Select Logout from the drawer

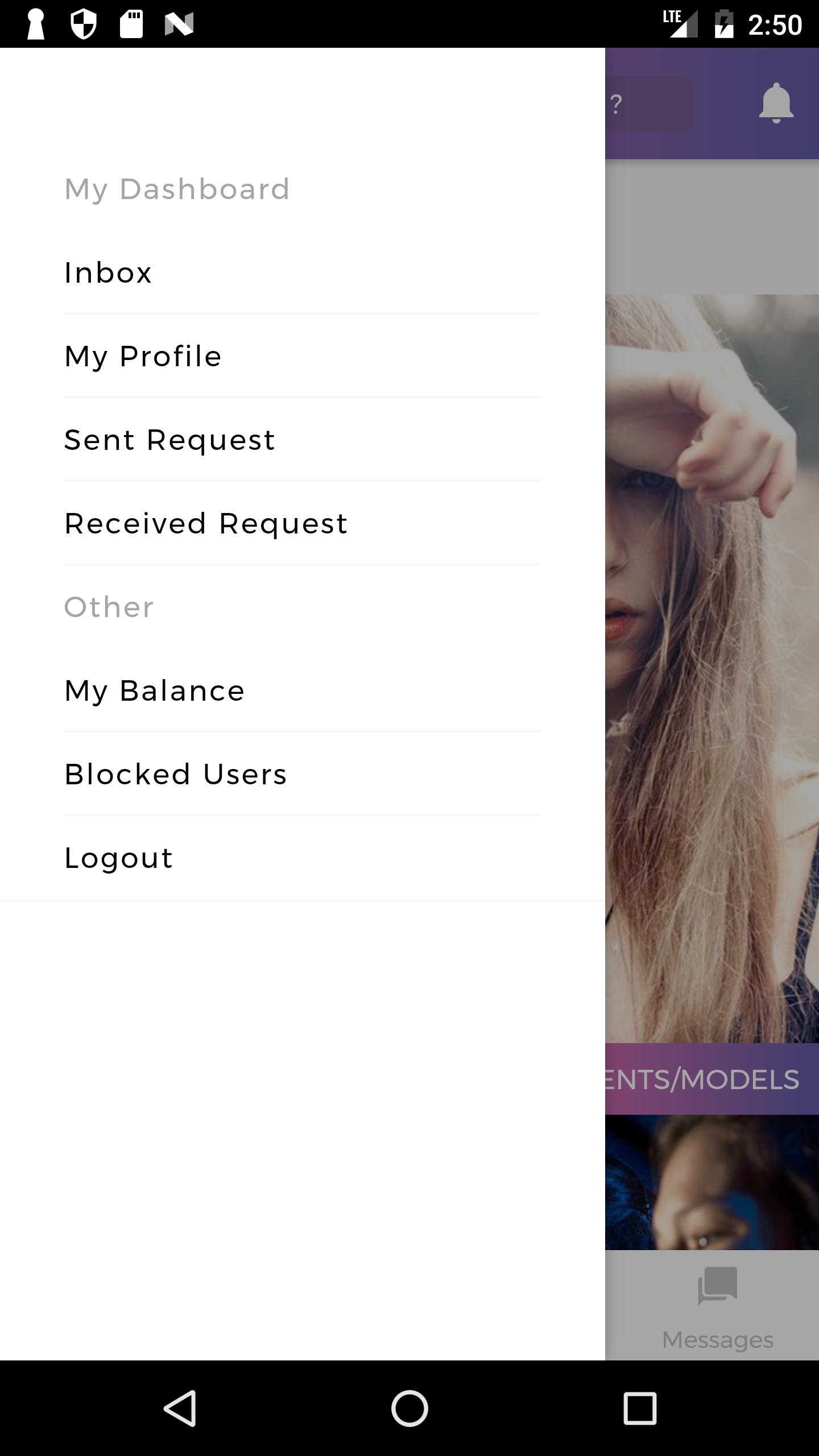(x=118, y=858)
